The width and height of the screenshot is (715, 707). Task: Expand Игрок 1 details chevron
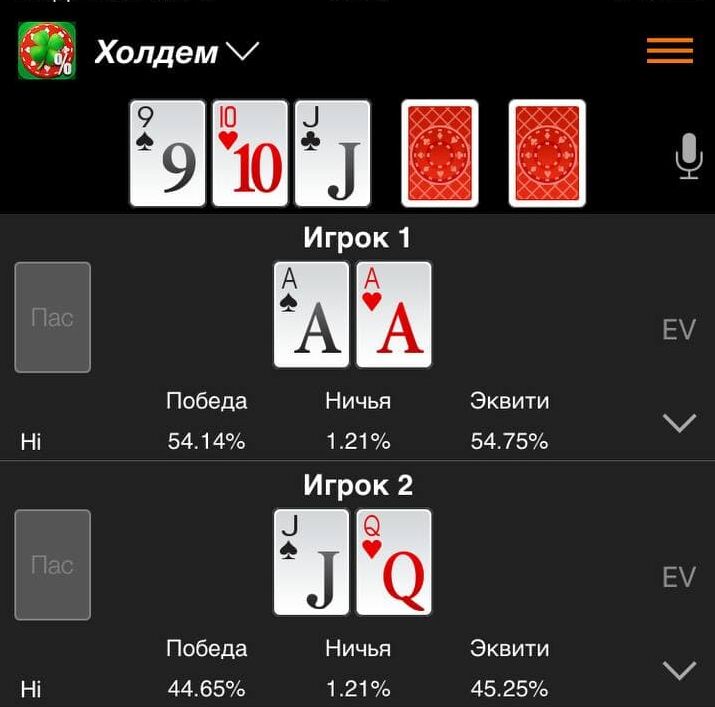679,424
